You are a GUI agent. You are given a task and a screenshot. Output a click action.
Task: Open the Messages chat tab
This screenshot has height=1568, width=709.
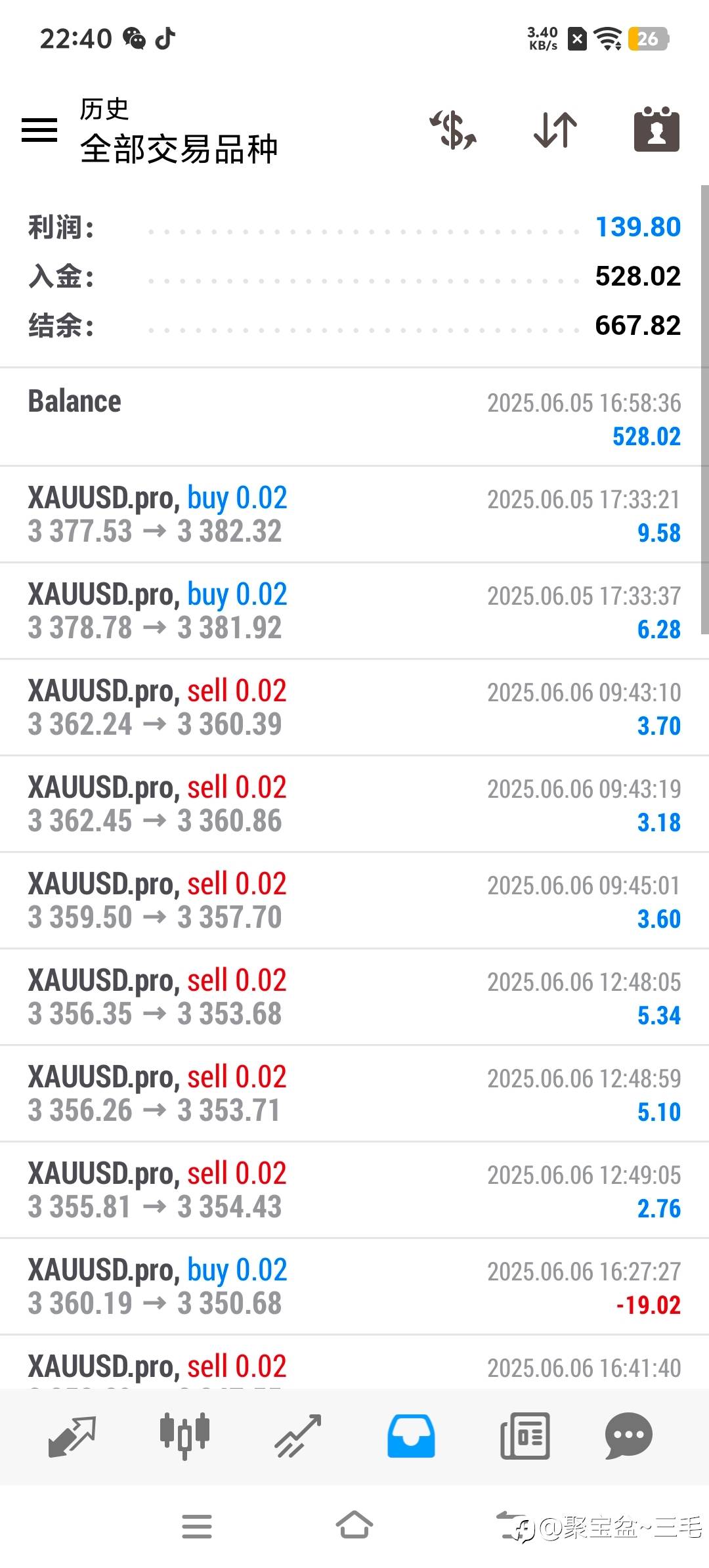(628, 1436)
